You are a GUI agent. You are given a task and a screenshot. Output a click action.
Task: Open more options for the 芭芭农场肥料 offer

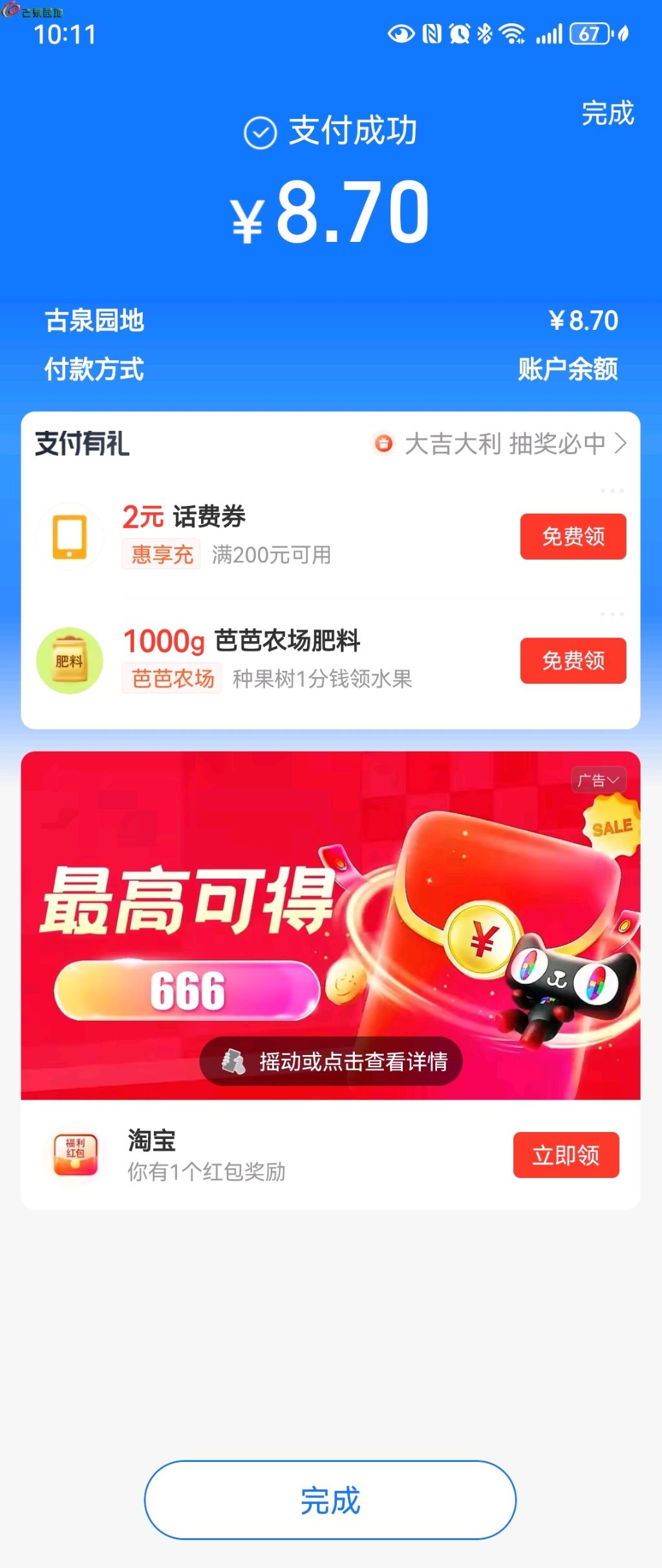tap(612, 615)
